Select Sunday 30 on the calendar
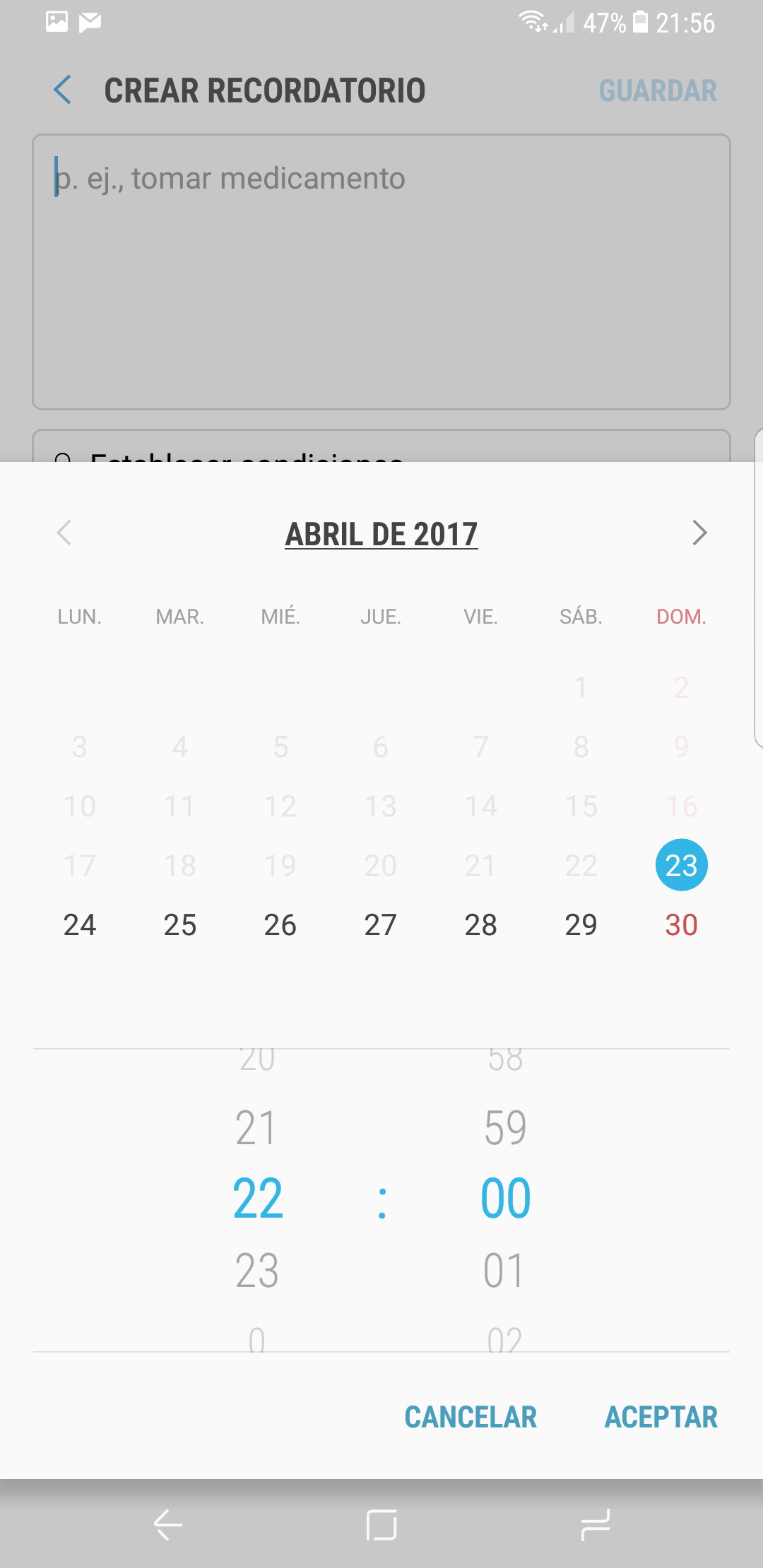Image resolution: width=763 pixels, height=1568 pixels. pos(682,925)
